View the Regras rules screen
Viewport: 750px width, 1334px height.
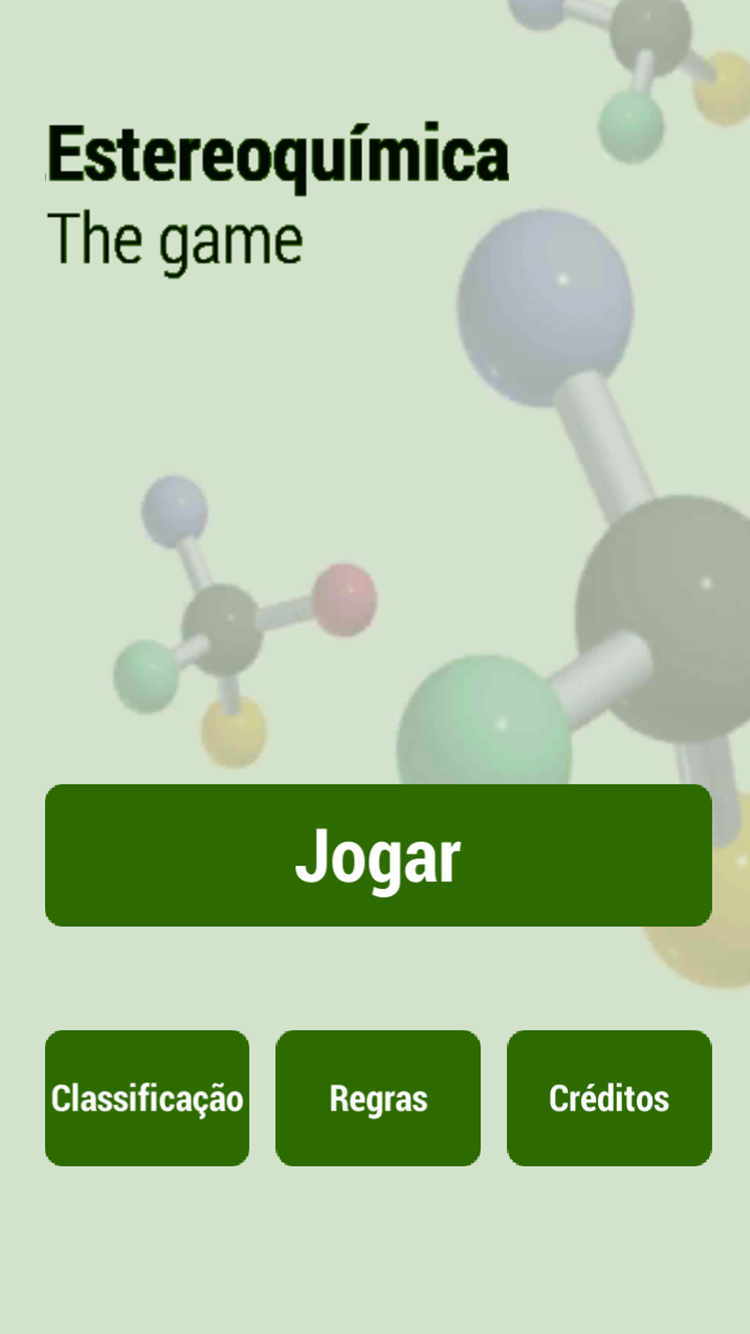378,1098
